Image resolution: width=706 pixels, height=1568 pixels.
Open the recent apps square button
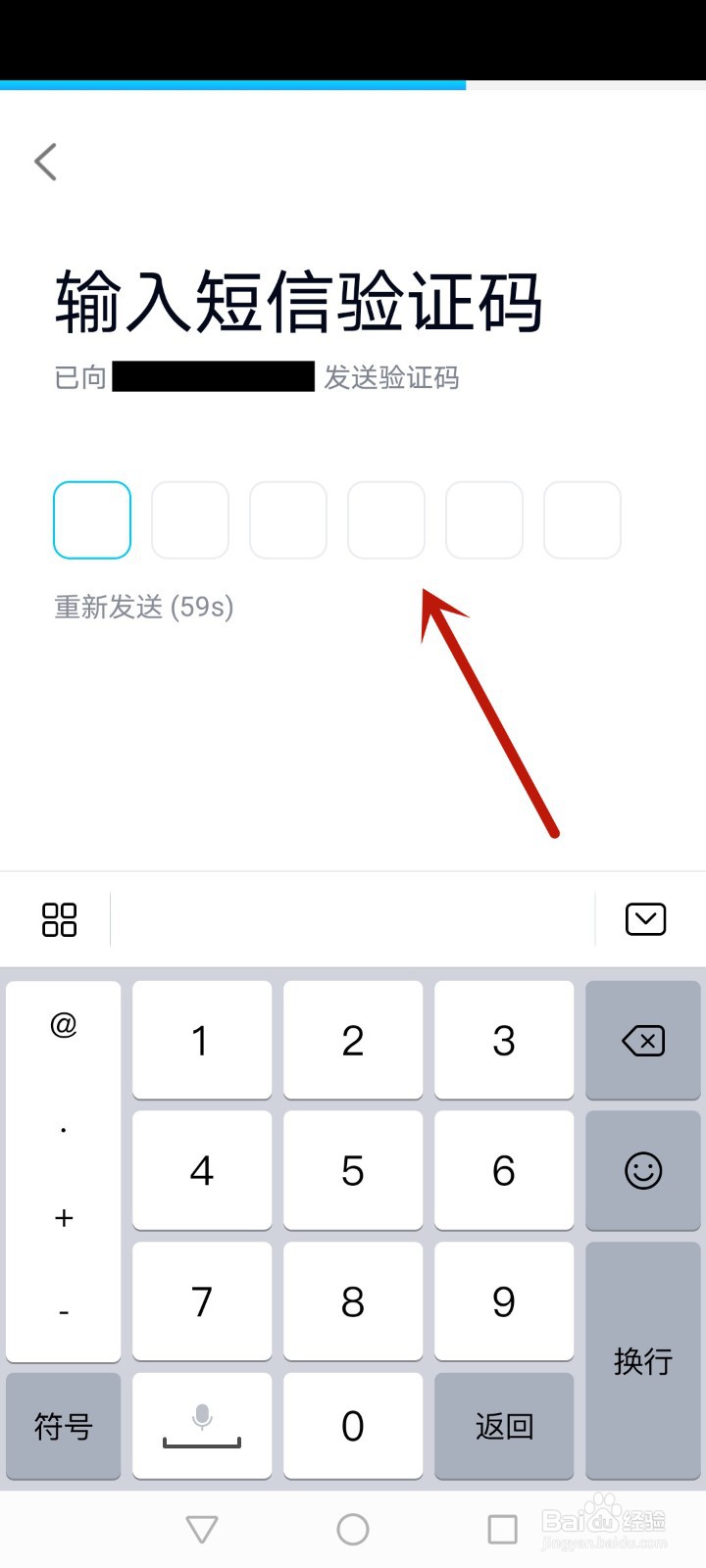pyautogui.click(x=503, y=1529)
